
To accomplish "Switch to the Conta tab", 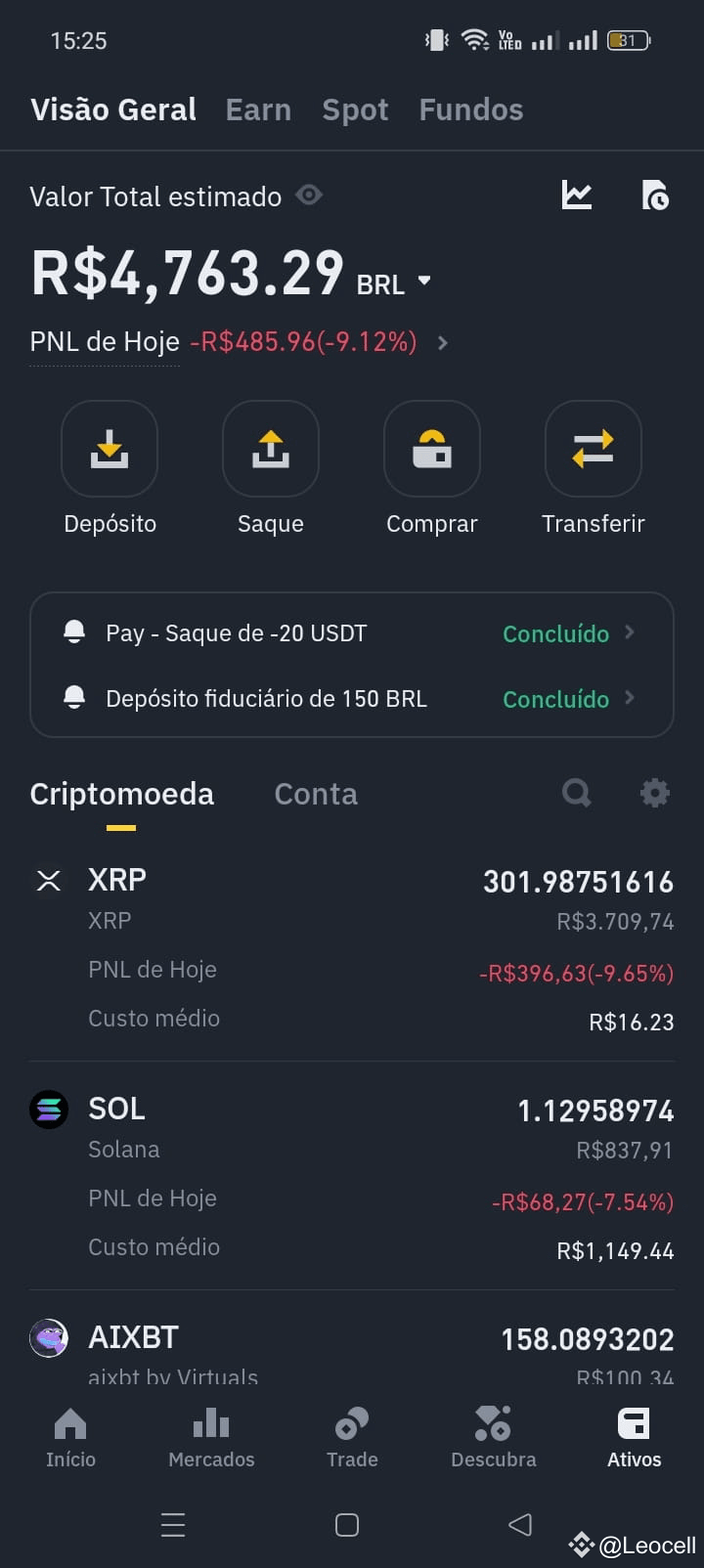I will 316,794.
